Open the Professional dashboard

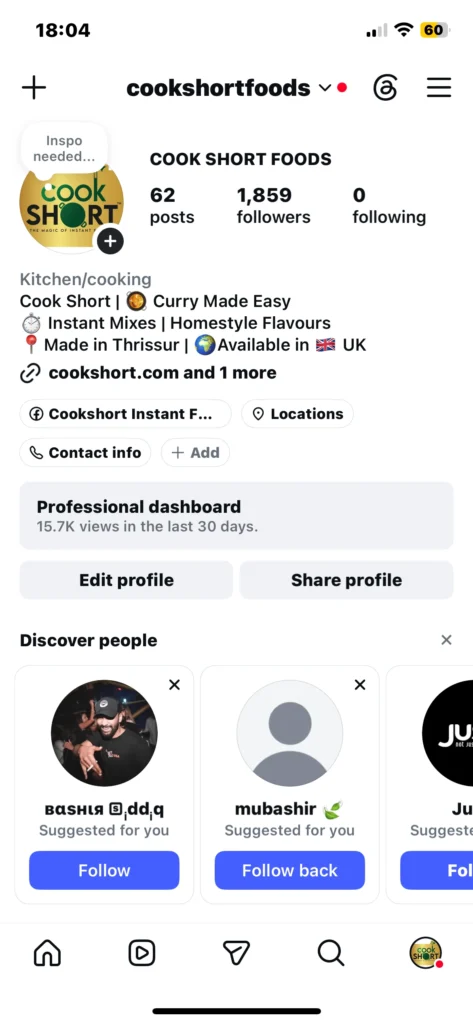[236, 516]
